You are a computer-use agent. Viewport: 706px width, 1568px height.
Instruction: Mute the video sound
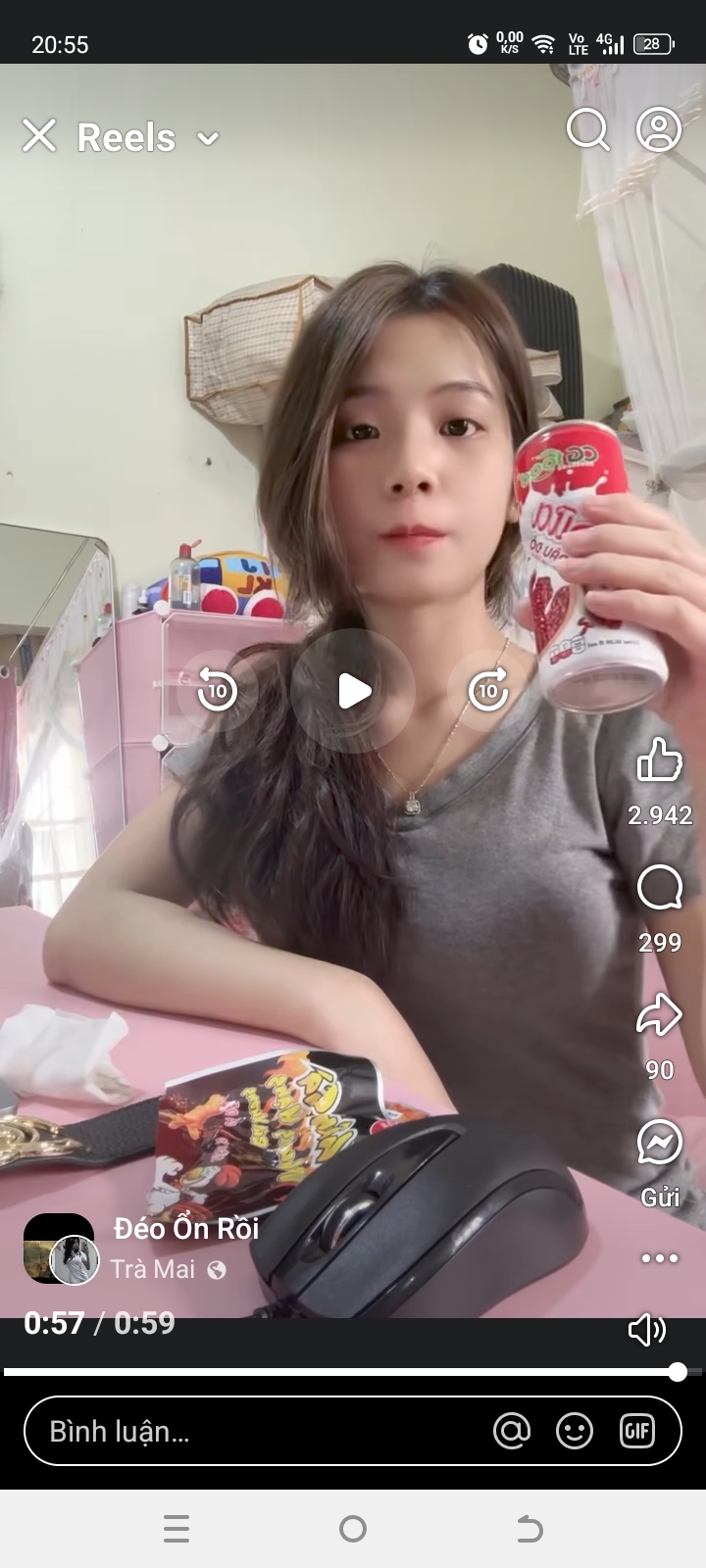pyautogui.click(x=647, y=1330)
